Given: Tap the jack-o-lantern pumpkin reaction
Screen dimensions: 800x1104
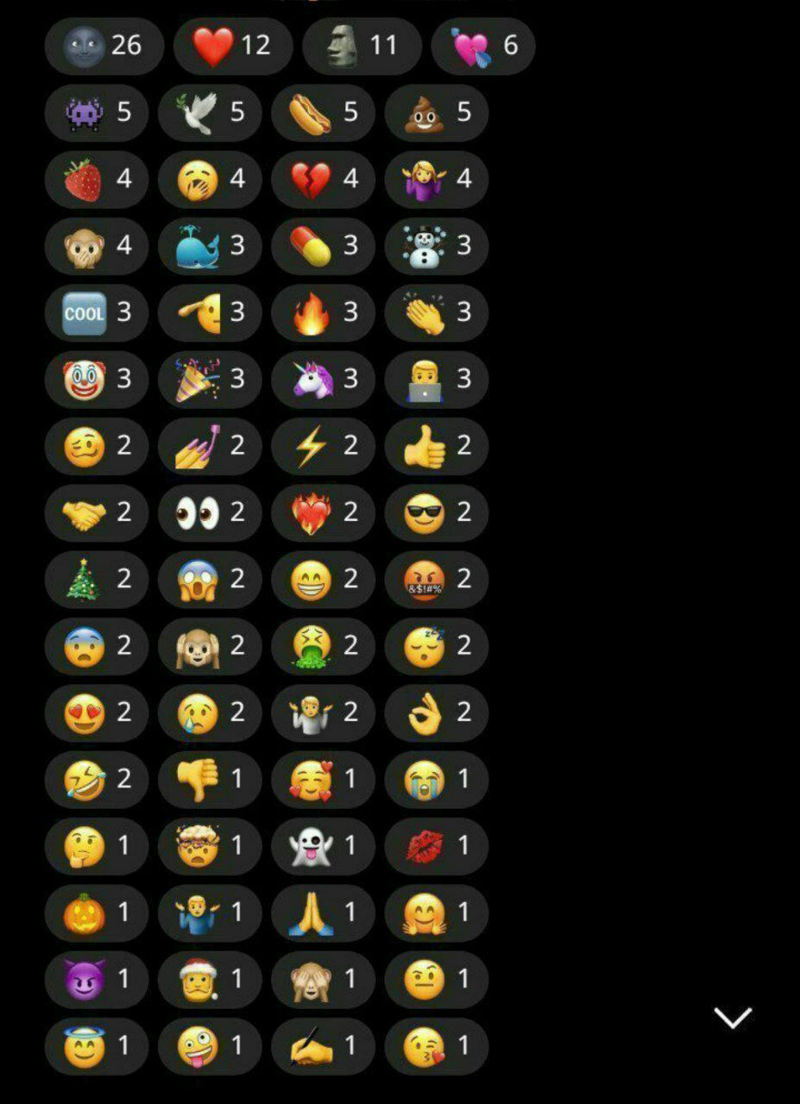Looking at the screenshot, I should point(97,913).
